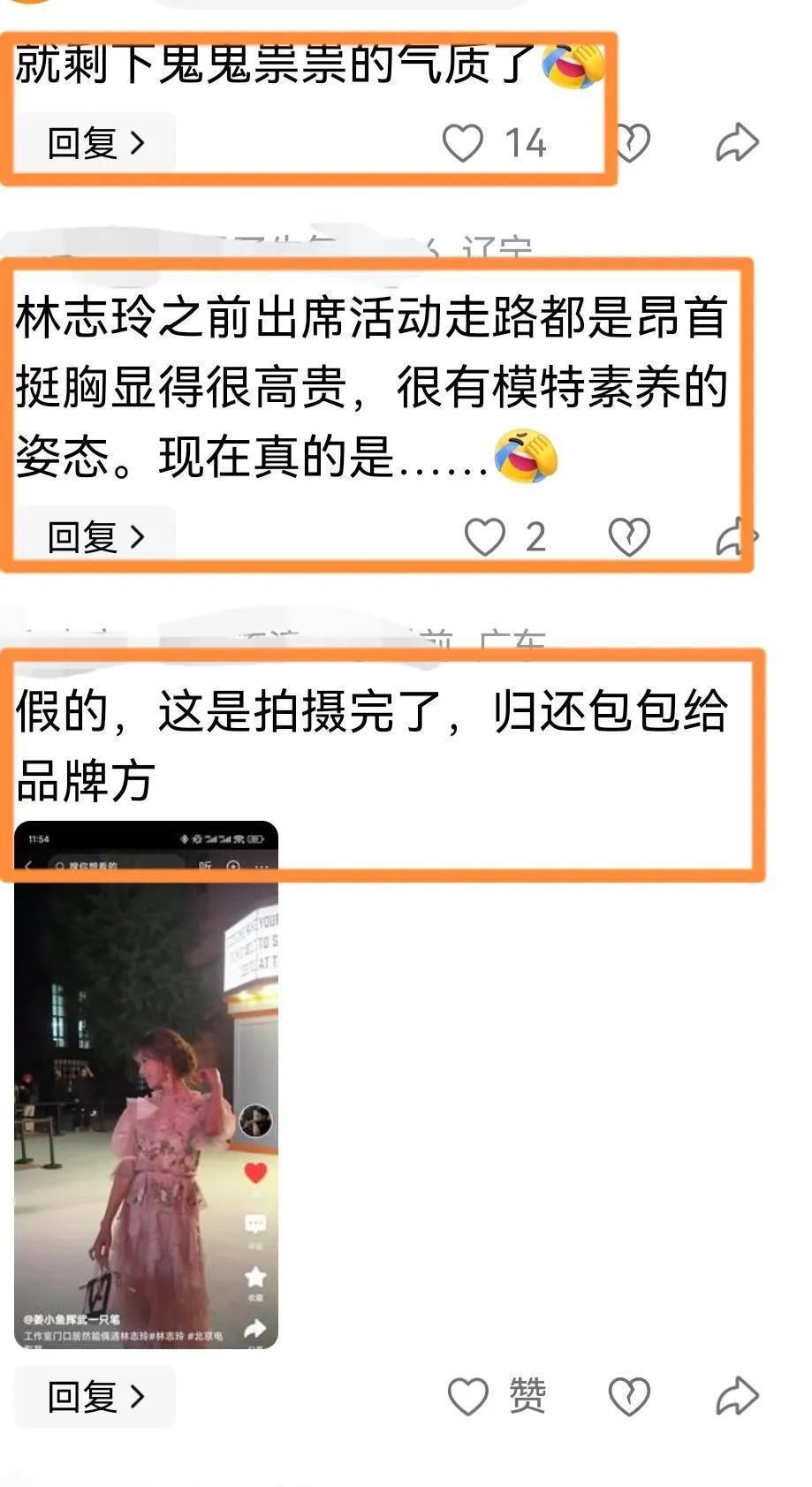Open the image attached to the 假的 comment
This screenshot has width=812, height=1487.
point(146,1084)
